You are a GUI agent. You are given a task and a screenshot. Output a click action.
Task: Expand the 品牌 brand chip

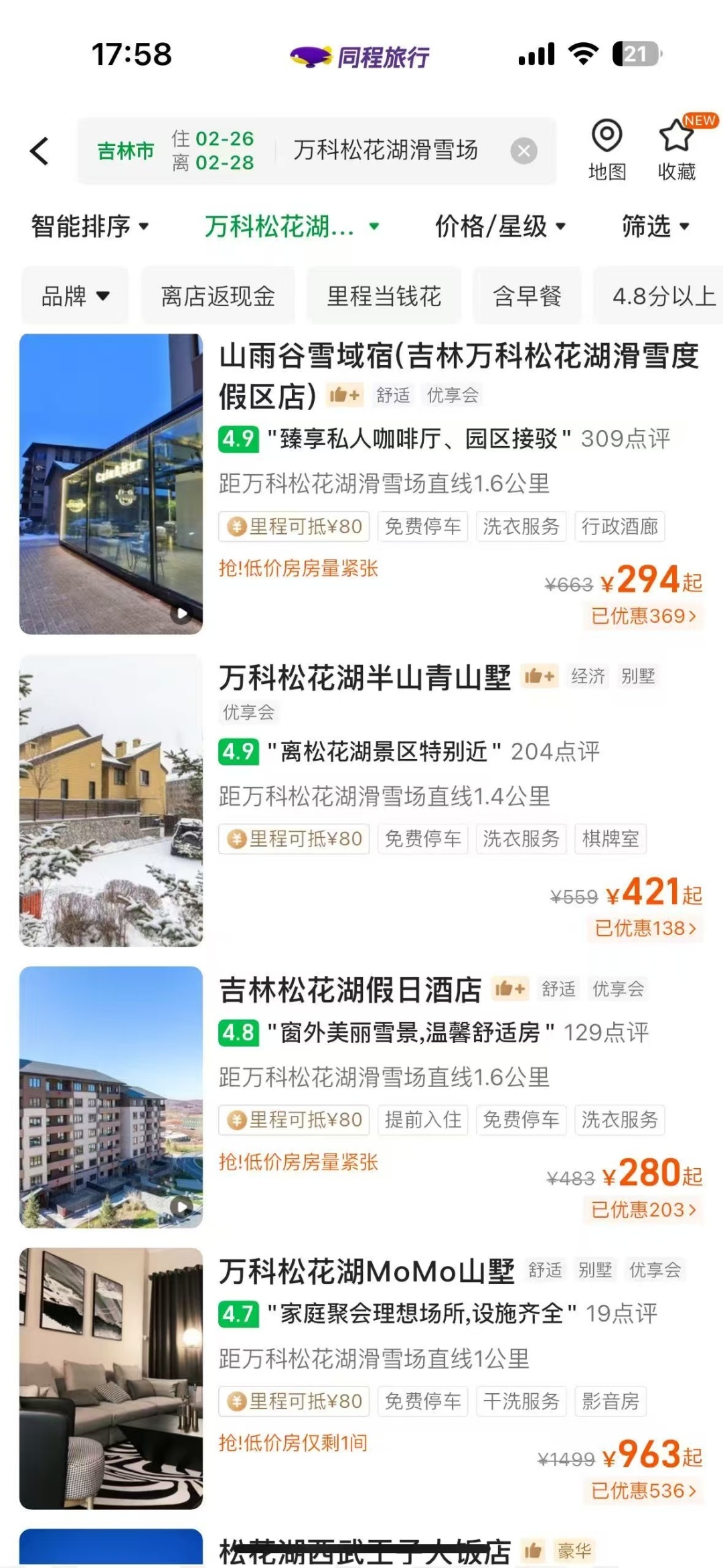pyautogui.click(x=75, y=295)
